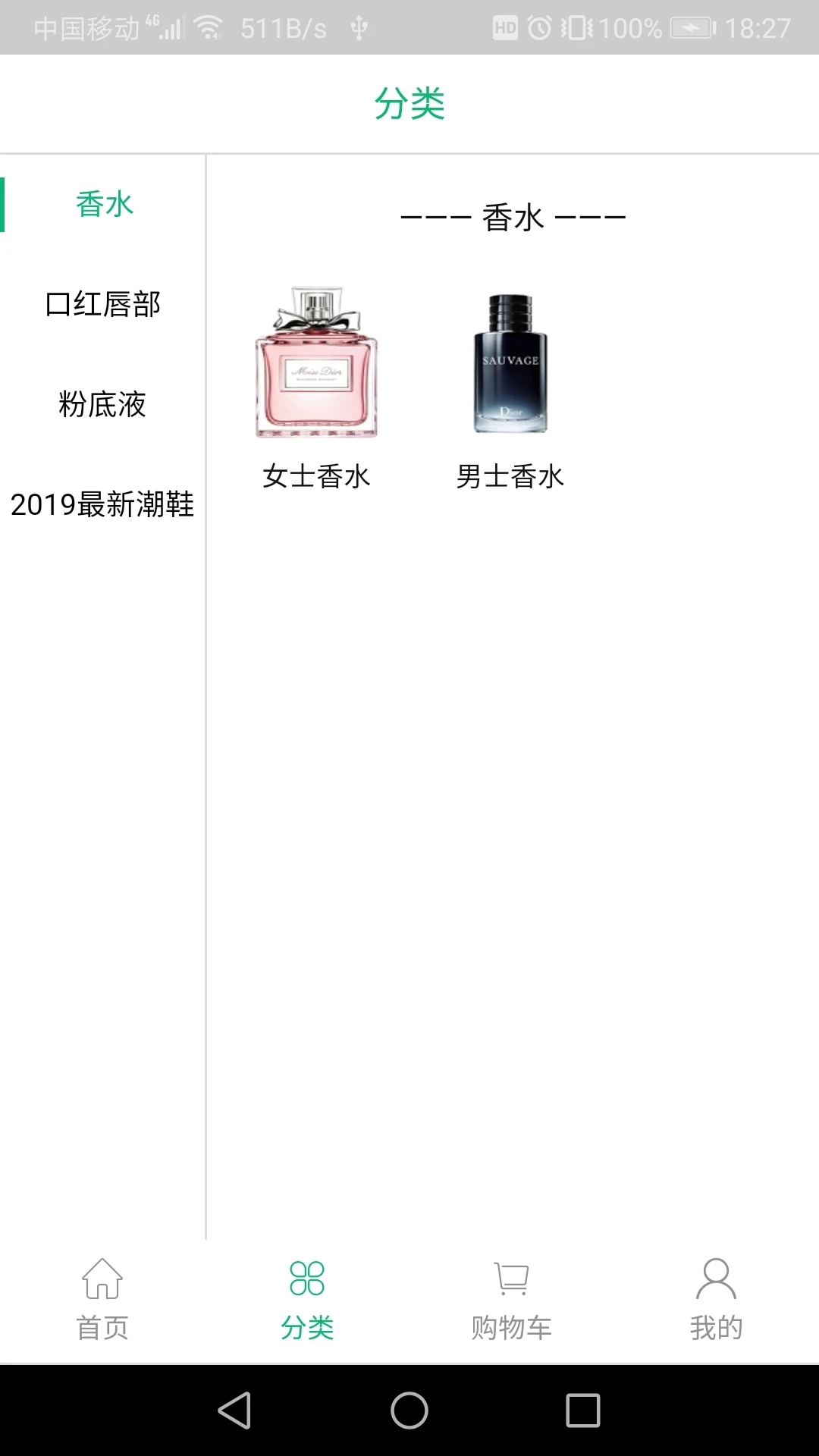Open the 2019最新潮鞋 category
Screen dimensions: 819x1456
102,504
